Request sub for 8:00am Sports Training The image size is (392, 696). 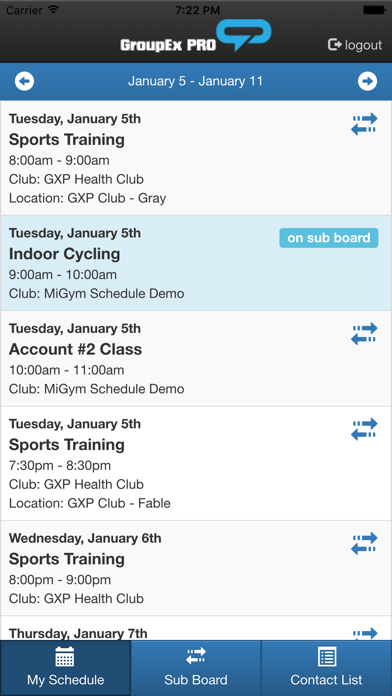coord(364,124)
